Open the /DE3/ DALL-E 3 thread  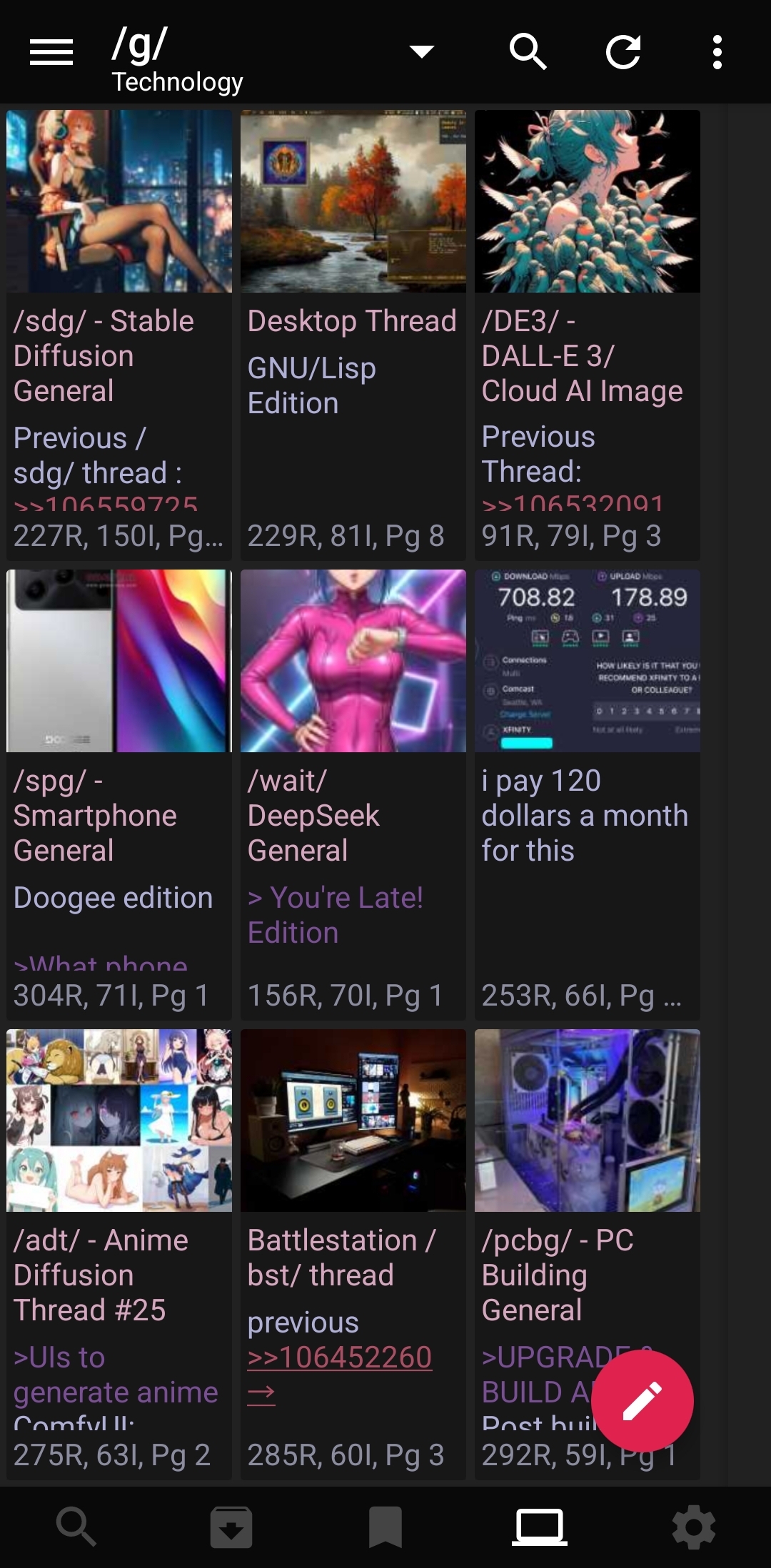click(588, 335)
